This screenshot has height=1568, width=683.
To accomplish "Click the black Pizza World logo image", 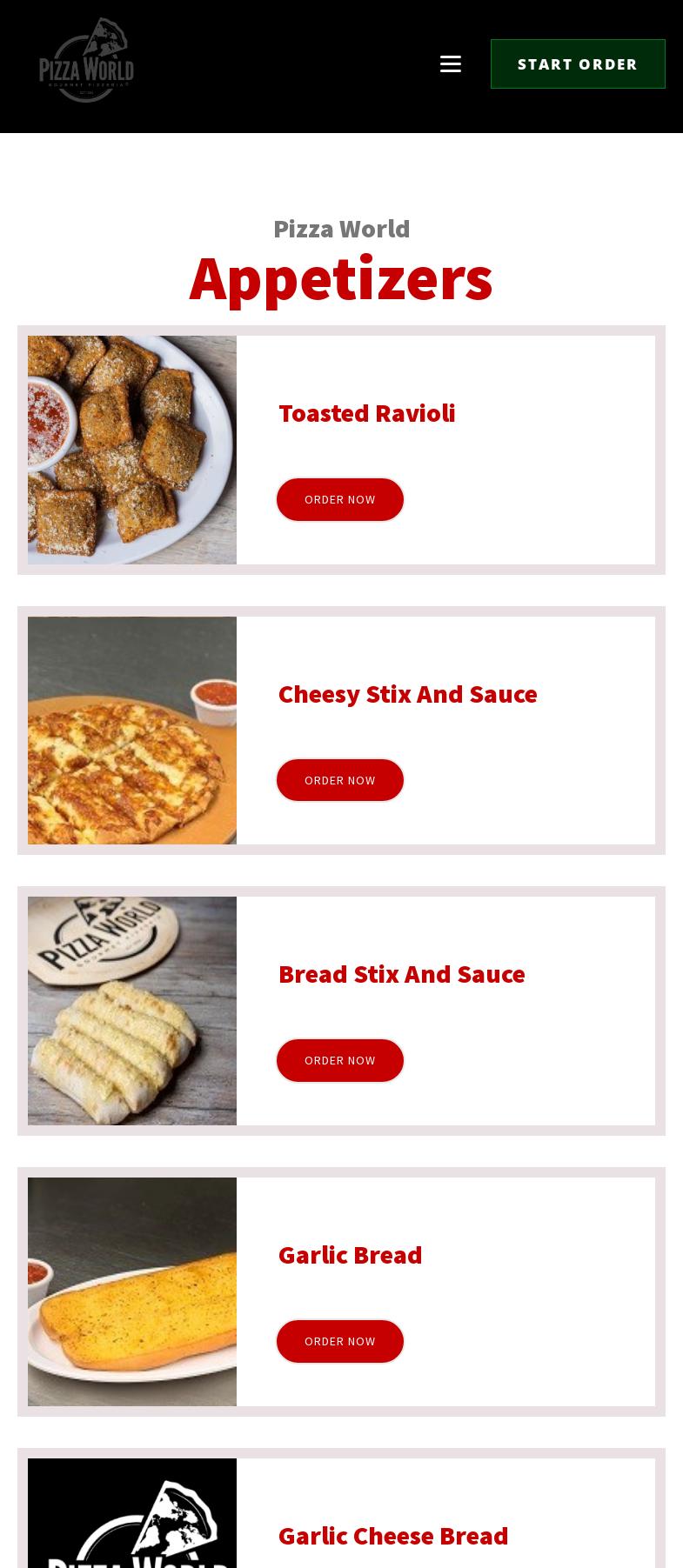I will [131, 1531].
